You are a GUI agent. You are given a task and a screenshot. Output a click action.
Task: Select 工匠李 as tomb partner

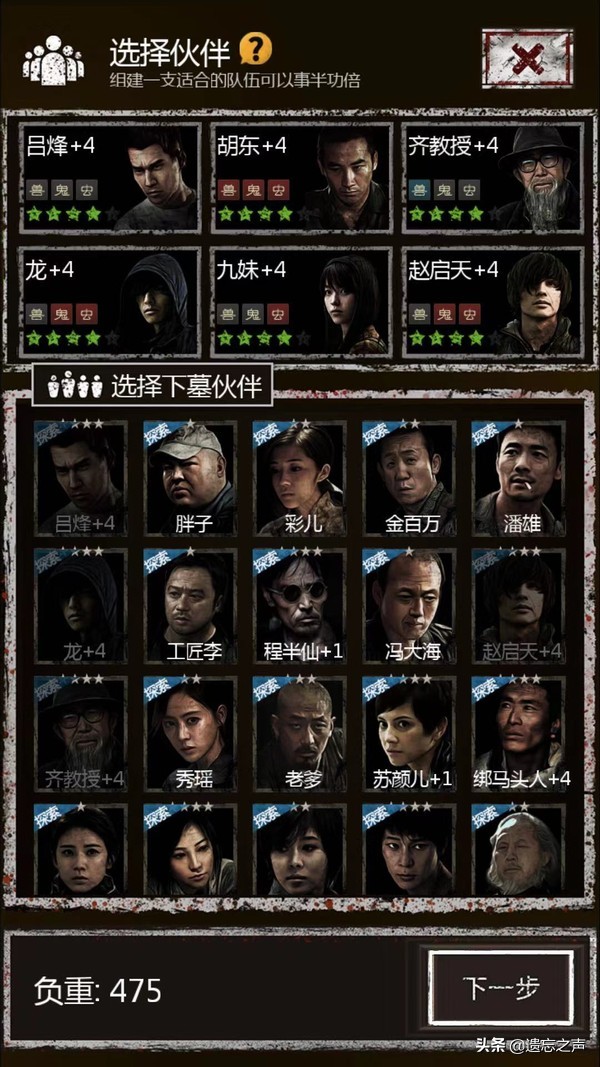click(191, 605)
